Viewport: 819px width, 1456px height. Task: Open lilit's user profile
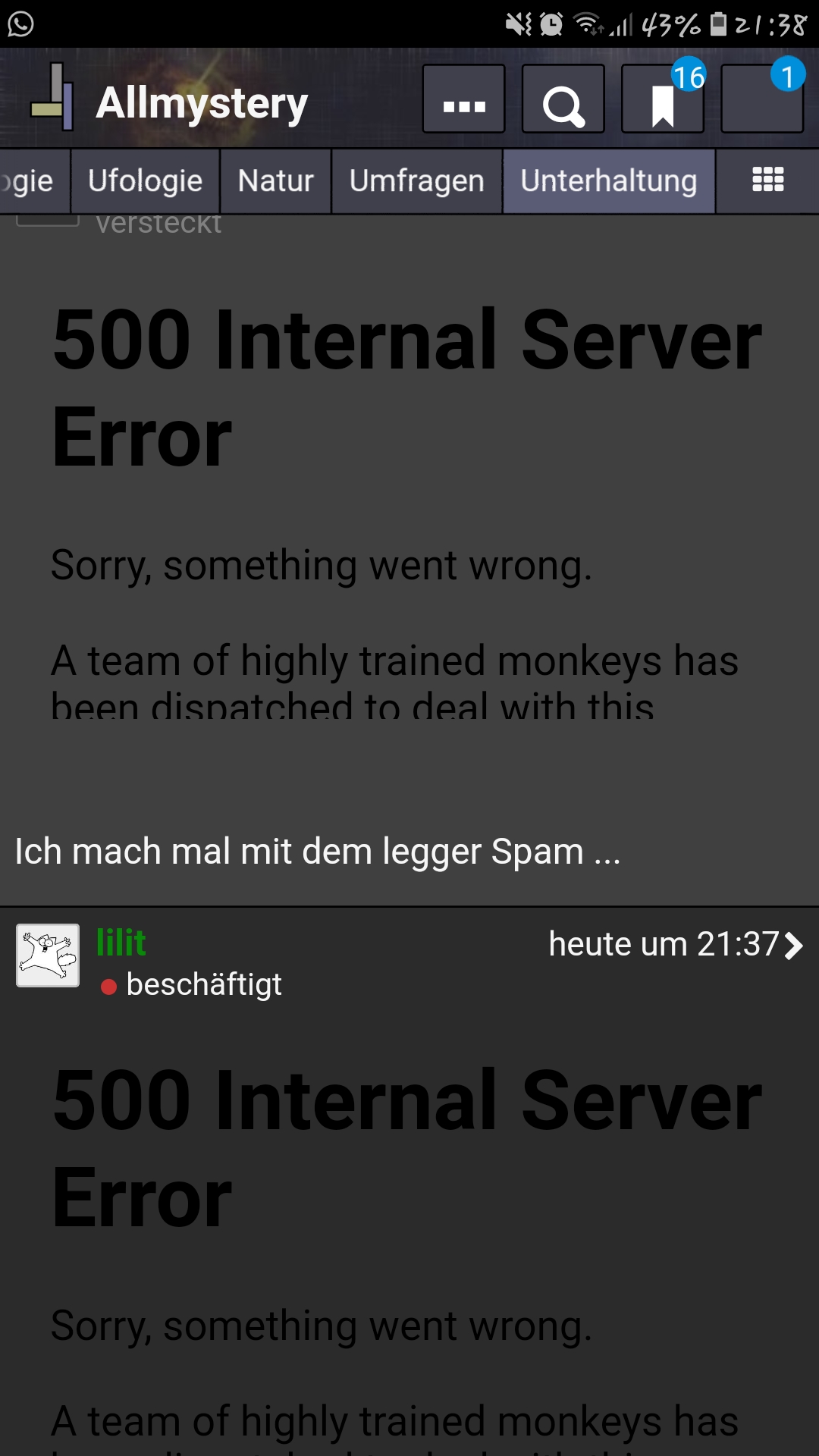point(121,943)
